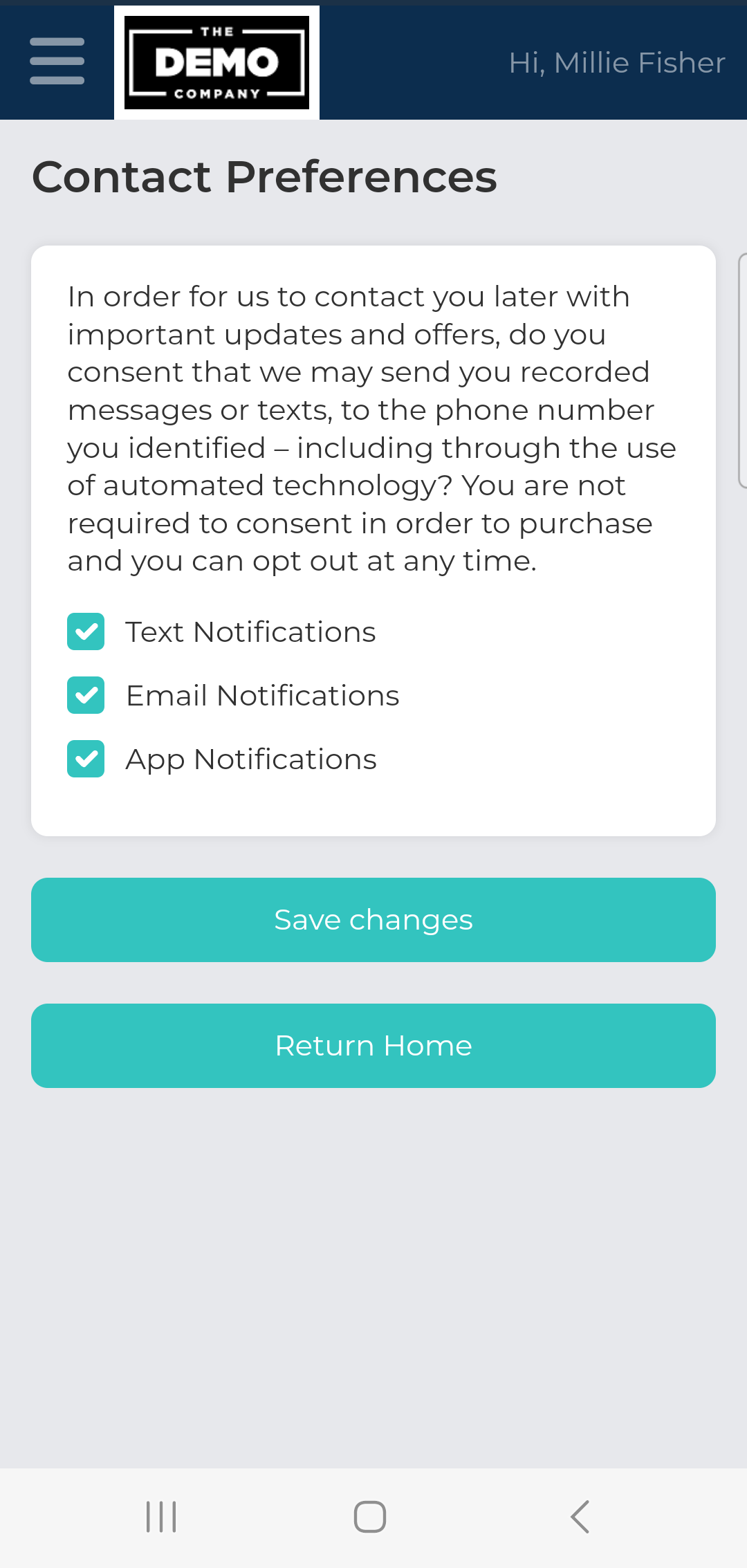
Task: Select the Return Home button
Action: [373, 1046]
